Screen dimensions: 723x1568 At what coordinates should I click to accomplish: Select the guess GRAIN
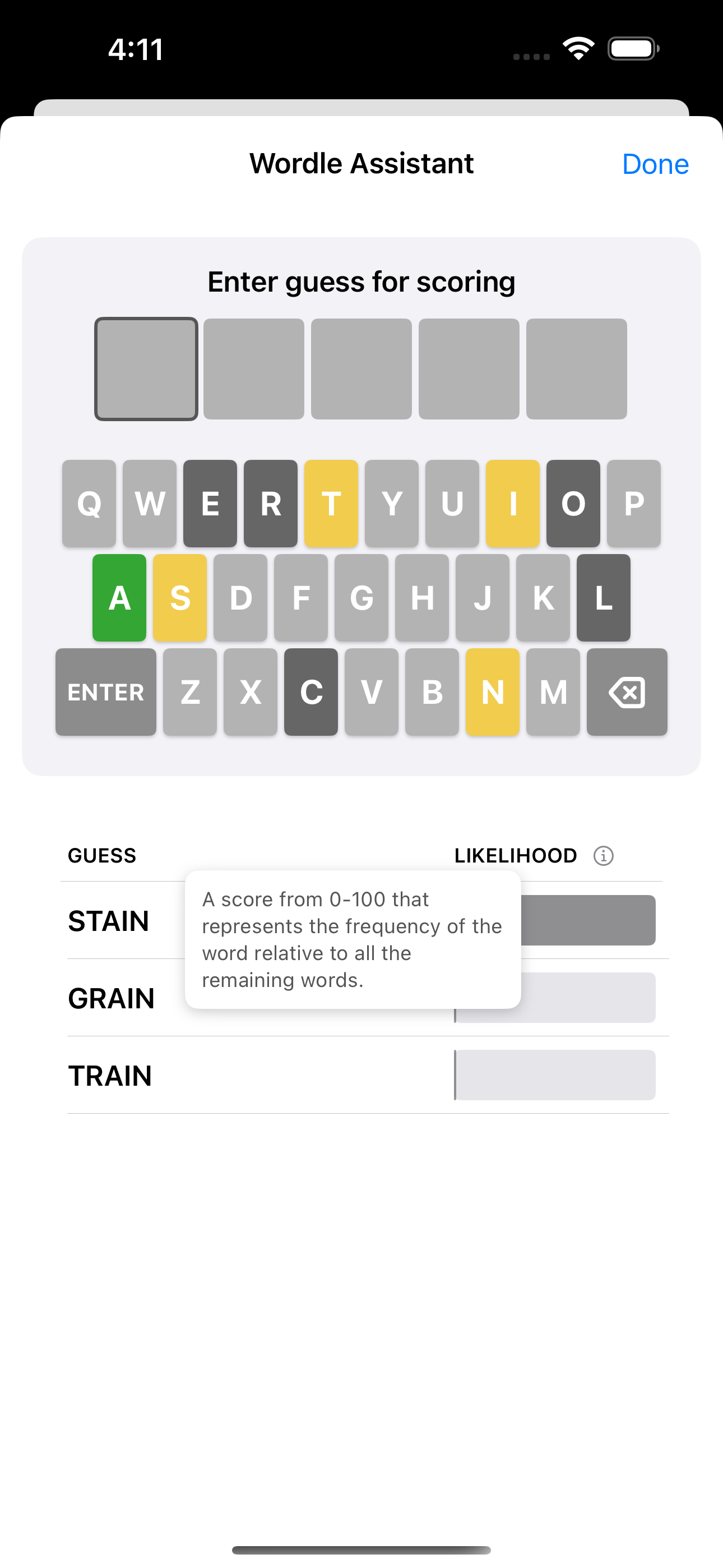[x=112, y=998]
